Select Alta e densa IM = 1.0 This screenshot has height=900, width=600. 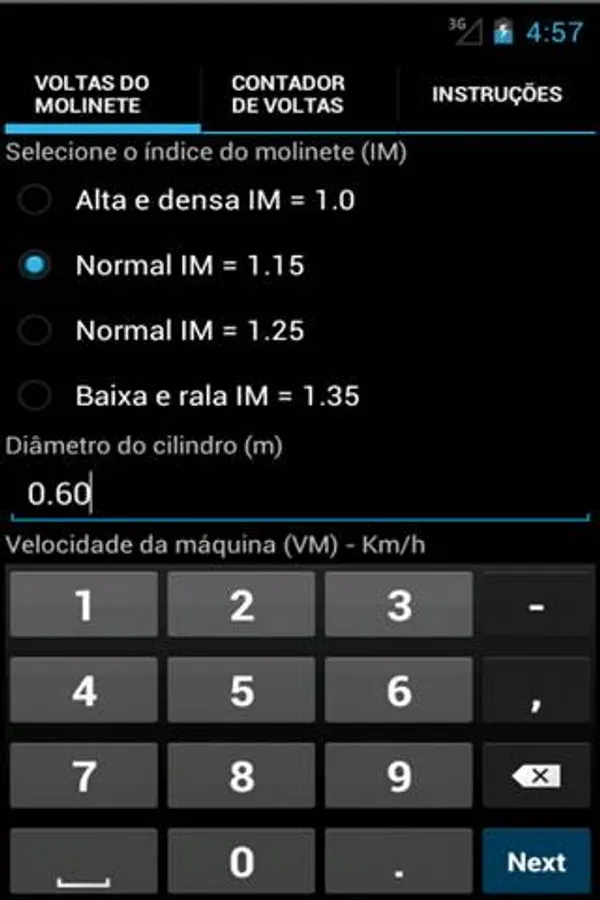click(x=36, y=201)
